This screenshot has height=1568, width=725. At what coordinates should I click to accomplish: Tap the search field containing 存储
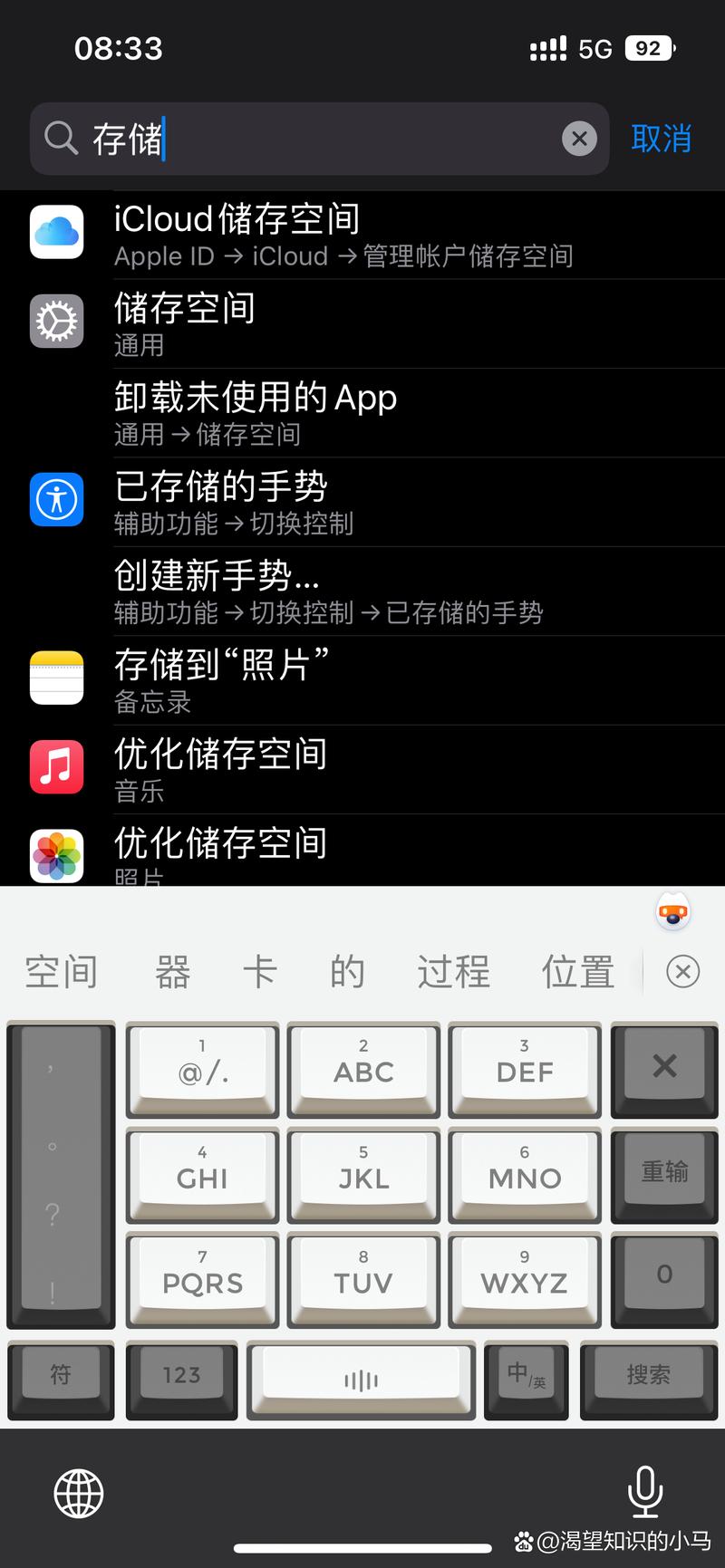click(x=317, y=139)
